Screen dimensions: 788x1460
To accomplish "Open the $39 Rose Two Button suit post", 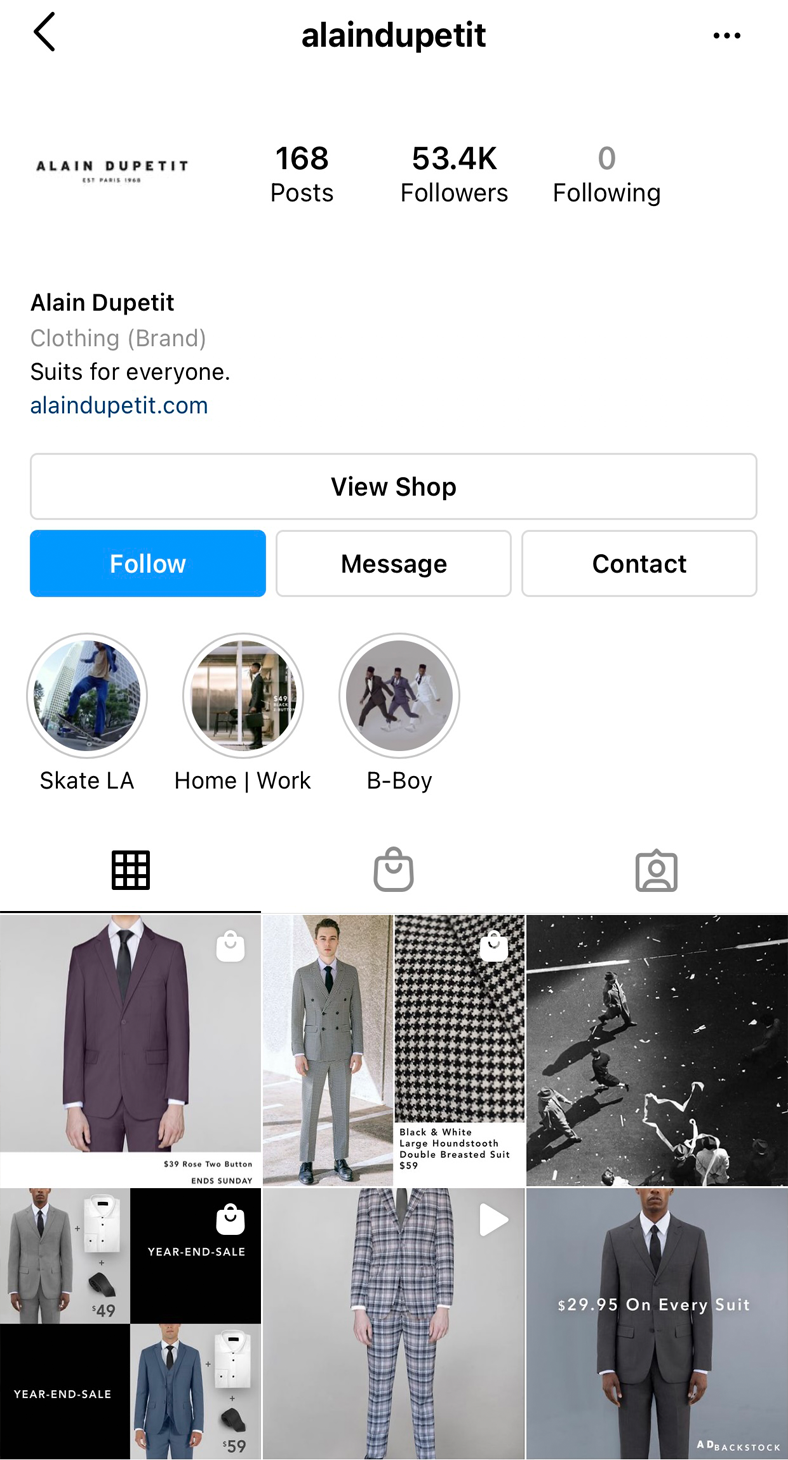I will pyautogui.click(x=130, y=1050).
